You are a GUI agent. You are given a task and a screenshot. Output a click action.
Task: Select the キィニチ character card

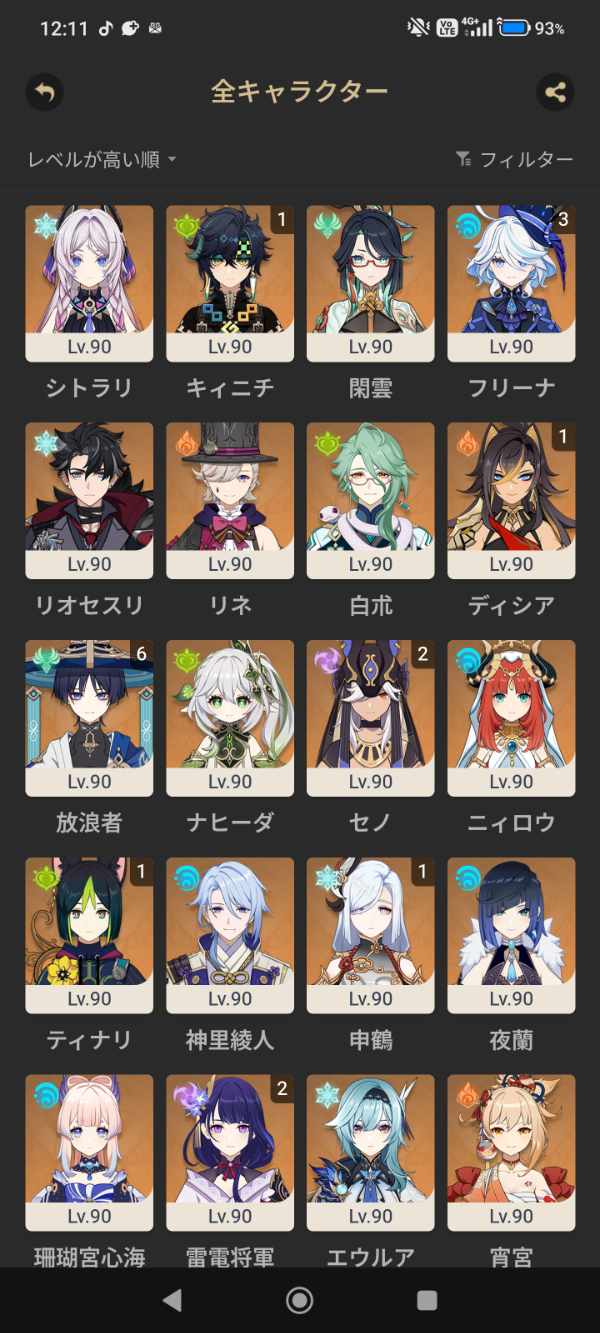(x=230, y=283)
